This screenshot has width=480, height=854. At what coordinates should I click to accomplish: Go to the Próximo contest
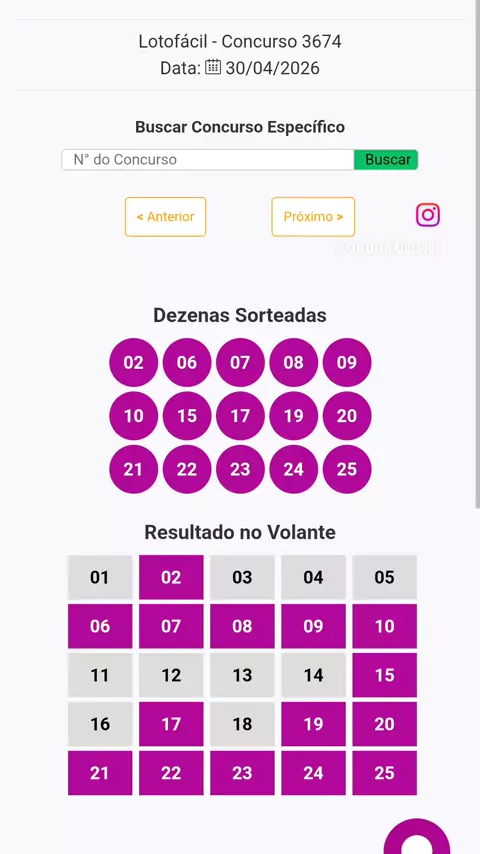[x=313, y=217]
